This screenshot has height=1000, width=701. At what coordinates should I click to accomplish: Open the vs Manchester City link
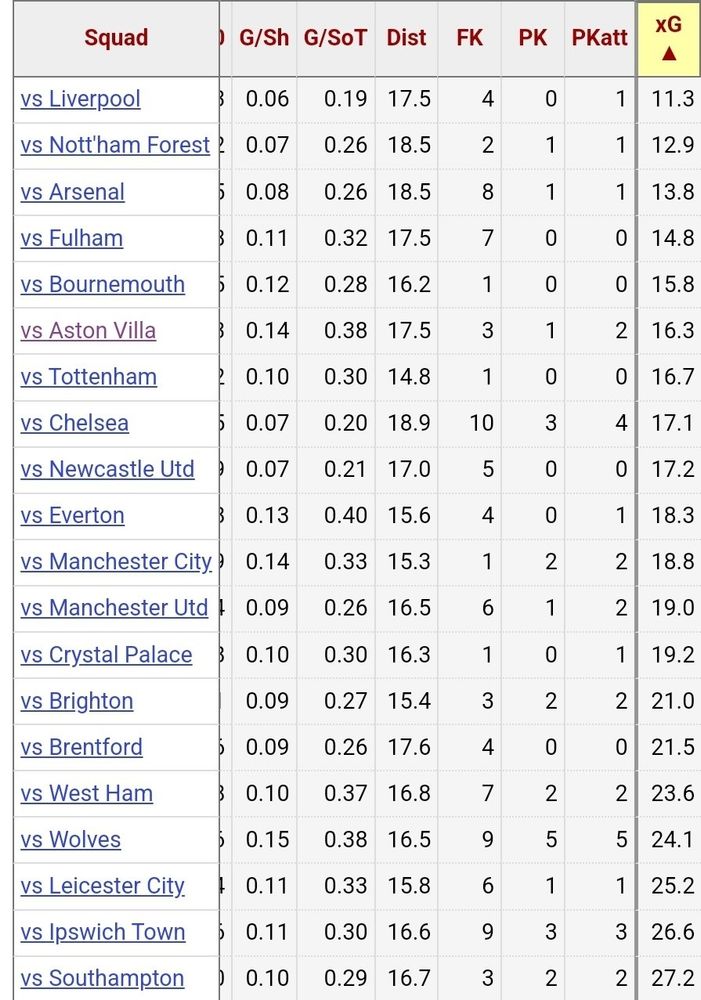(x=116, y=561)
